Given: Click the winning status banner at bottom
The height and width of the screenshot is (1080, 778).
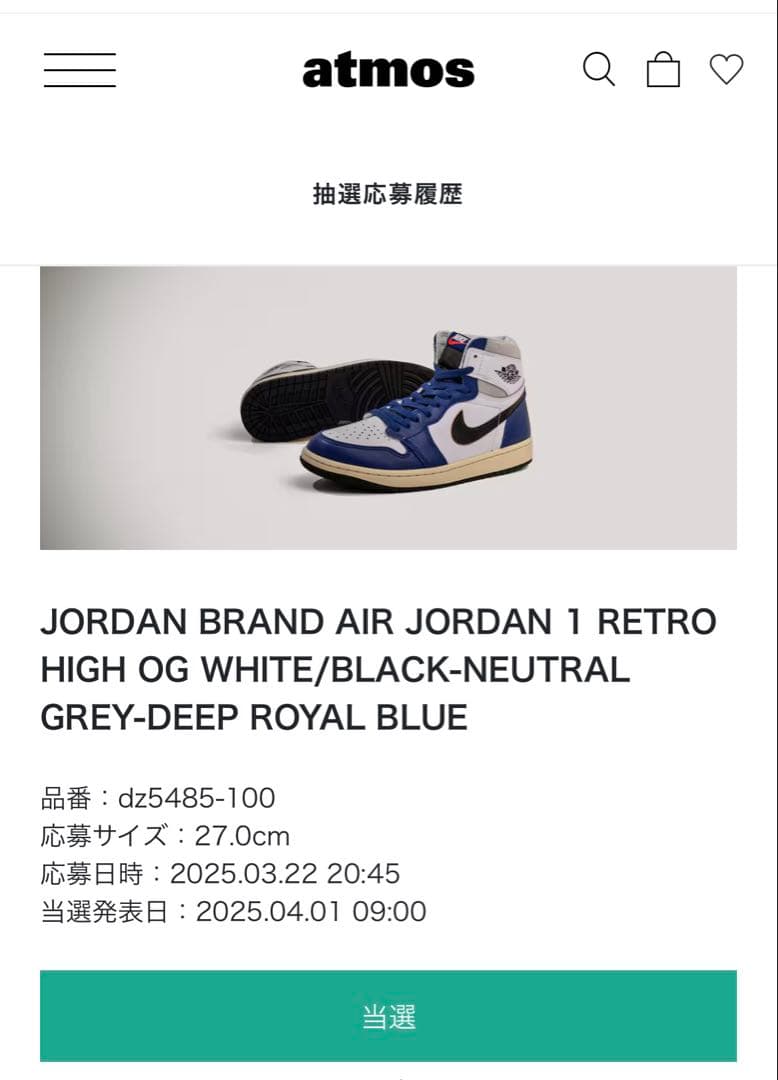Looking at the screenshot, I should [x=389, y=1015].
